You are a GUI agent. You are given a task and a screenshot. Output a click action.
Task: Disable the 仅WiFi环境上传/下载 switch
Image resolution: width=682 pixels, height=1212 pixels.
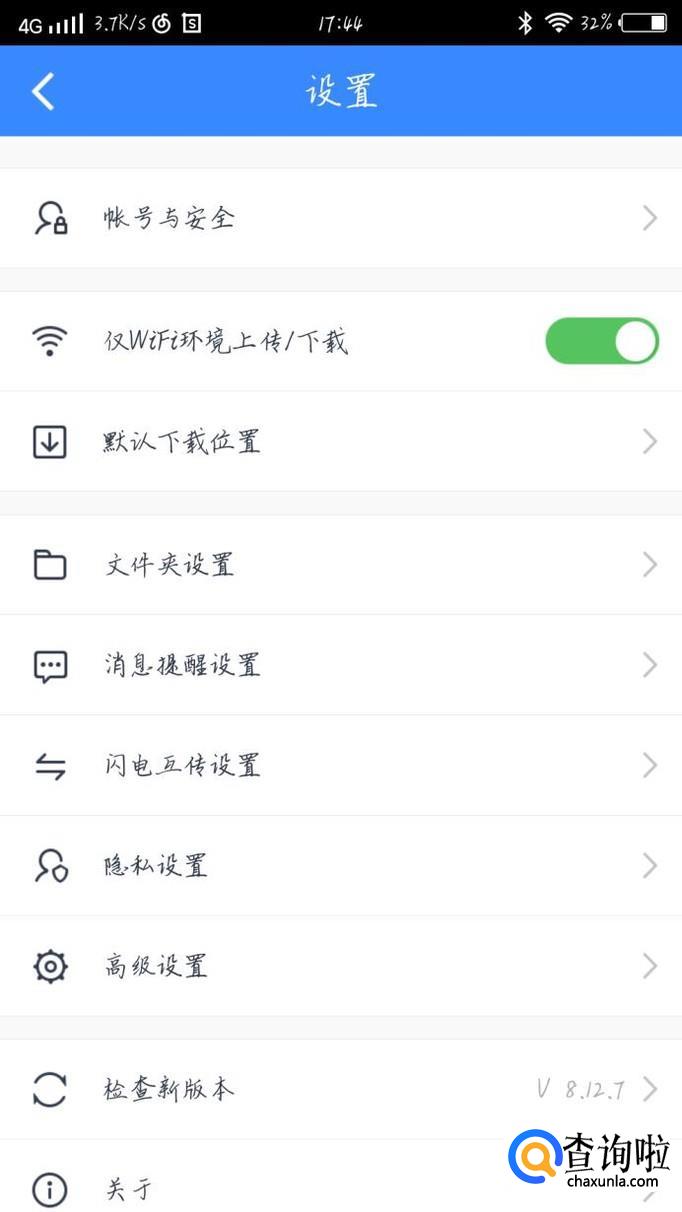pyautogui.click(x=601, y=342)
